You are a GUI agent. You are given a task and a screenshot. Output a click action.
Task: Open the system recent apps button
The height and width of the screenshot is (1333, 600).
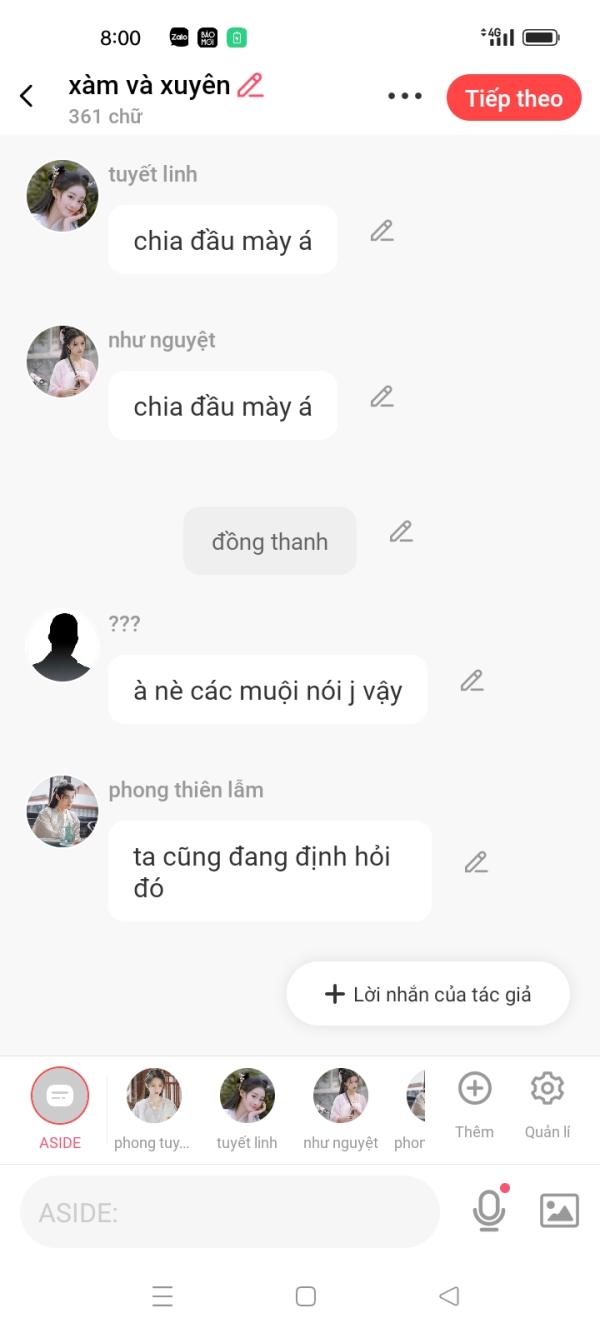coord(163,1296)
